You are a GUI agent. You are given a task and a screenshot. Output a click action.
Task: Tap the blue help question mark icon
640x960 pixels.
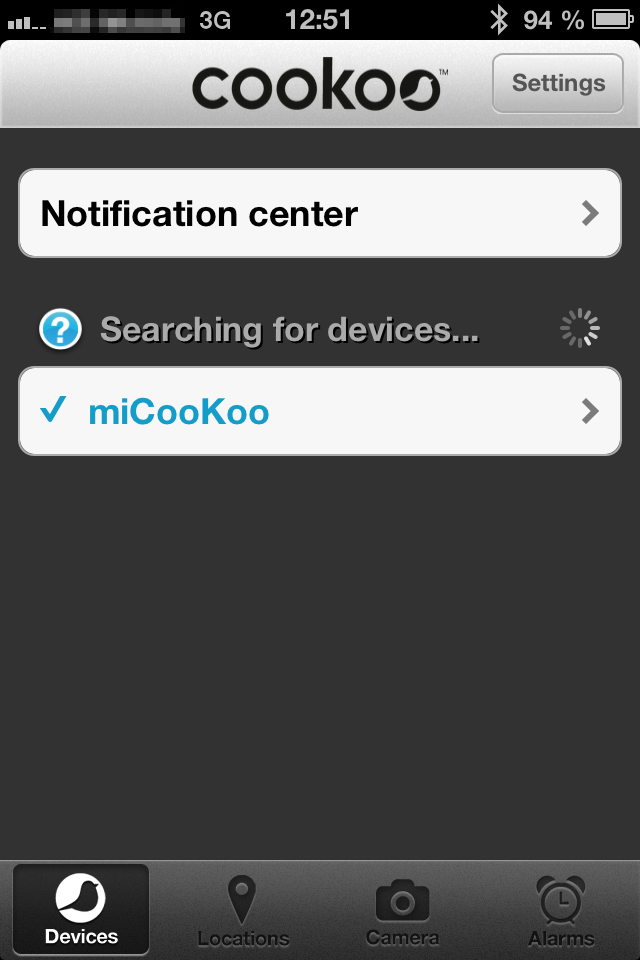61,330
